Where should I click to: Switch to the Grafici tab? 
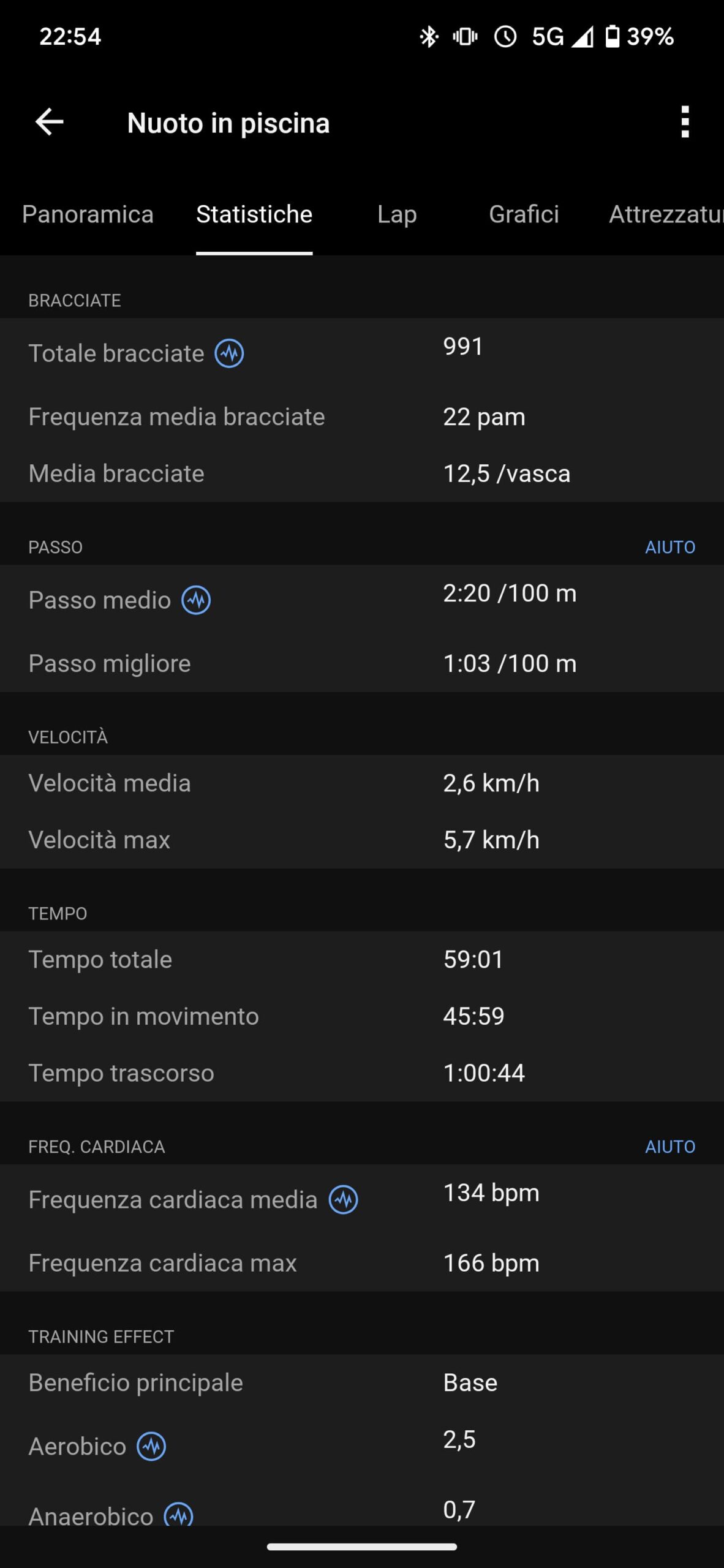(524, 214)
